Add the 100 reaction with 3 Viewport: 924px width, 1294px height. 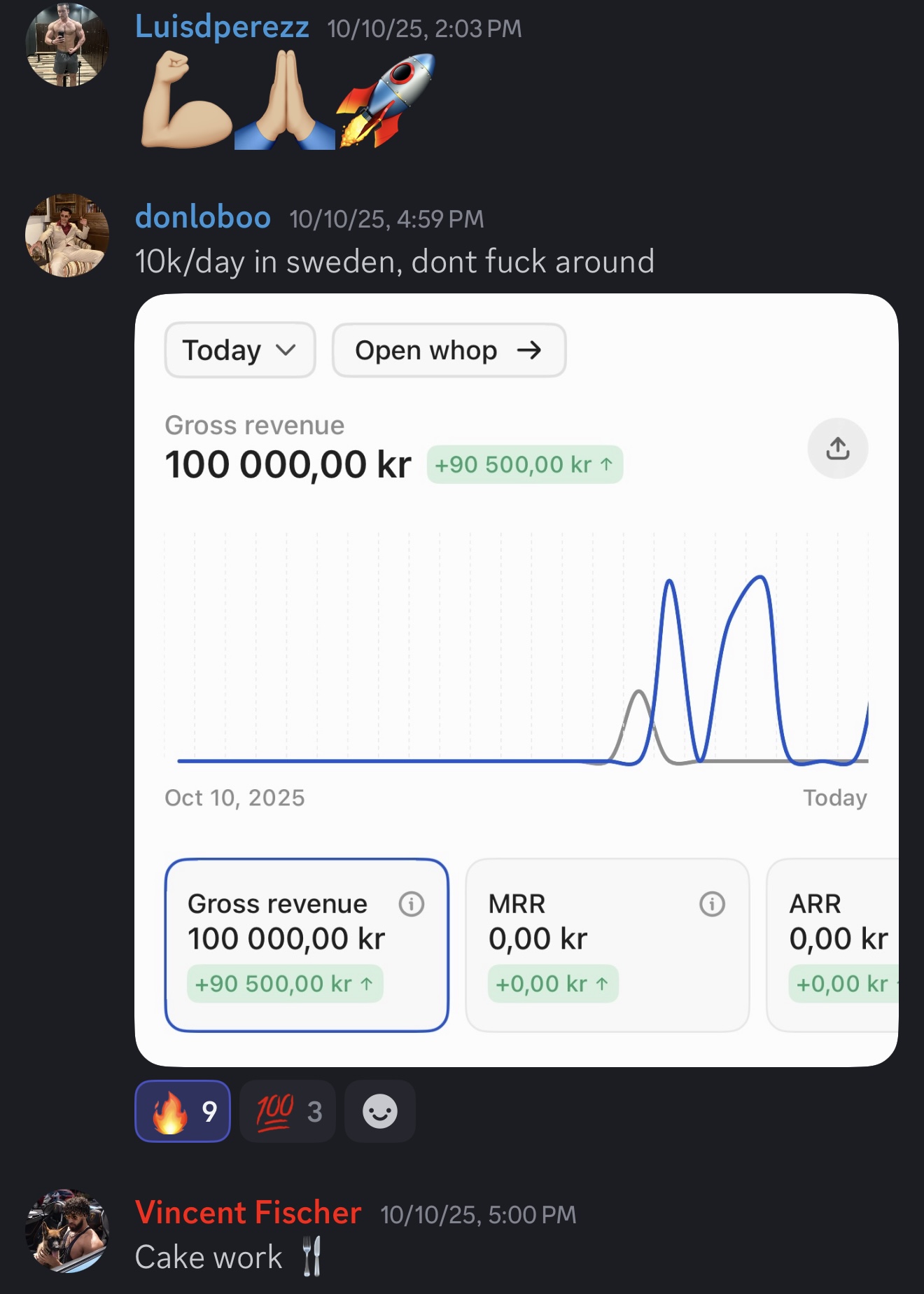click(288, 1111)
